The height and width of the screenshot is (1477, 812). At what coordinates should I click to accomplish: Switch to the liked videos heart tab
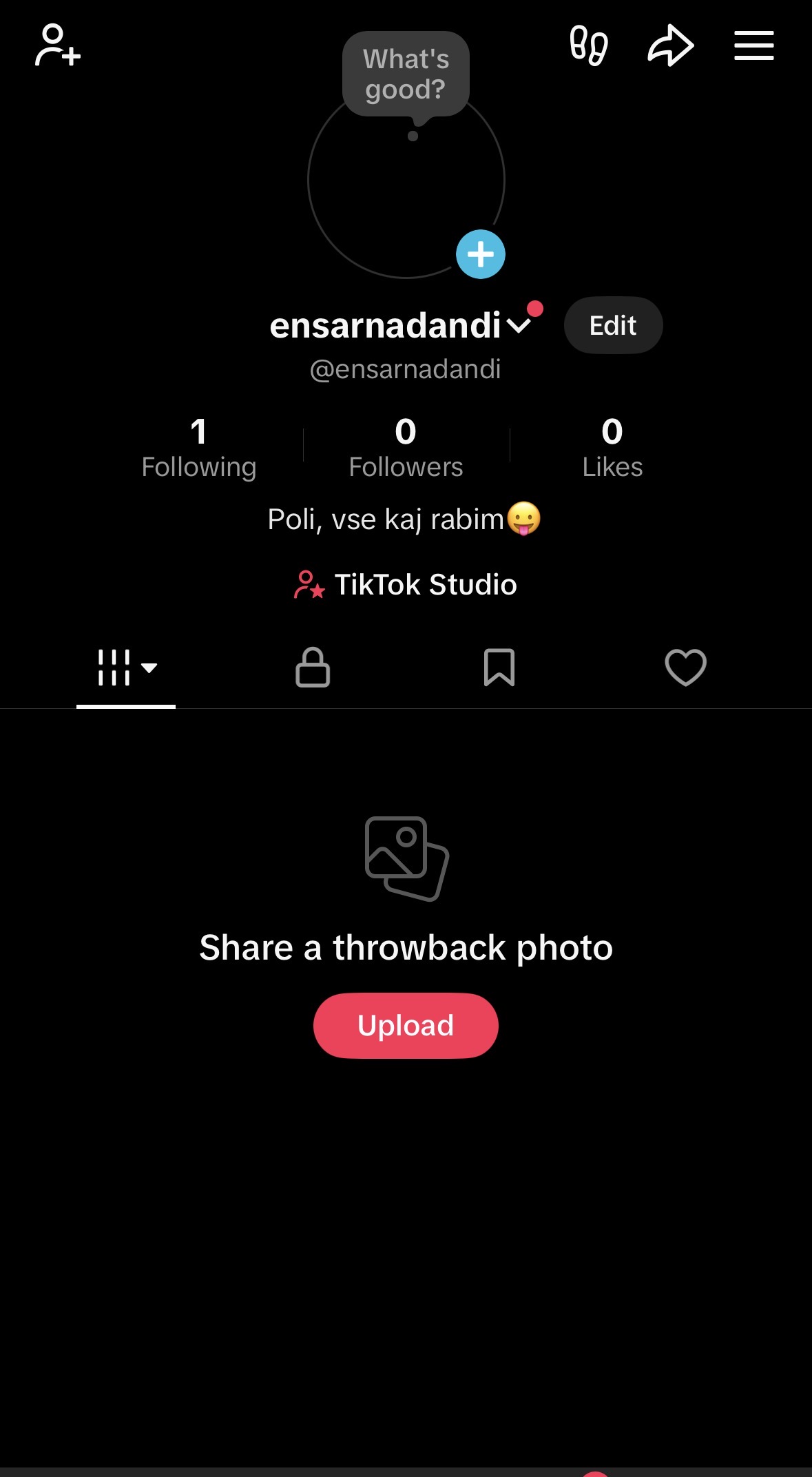click(685, 668)
